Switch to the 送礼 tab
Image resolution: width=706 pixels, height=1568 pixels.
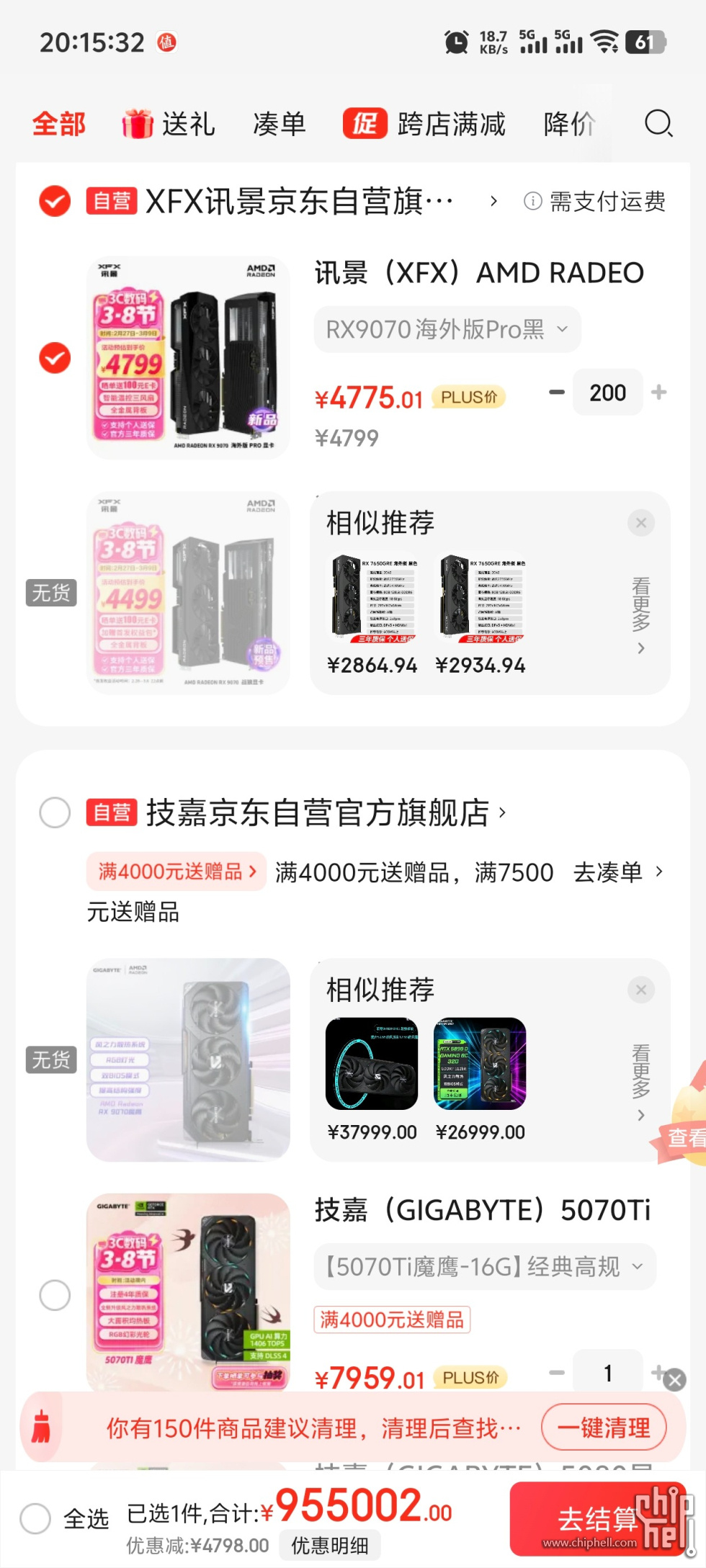(170, 124)
